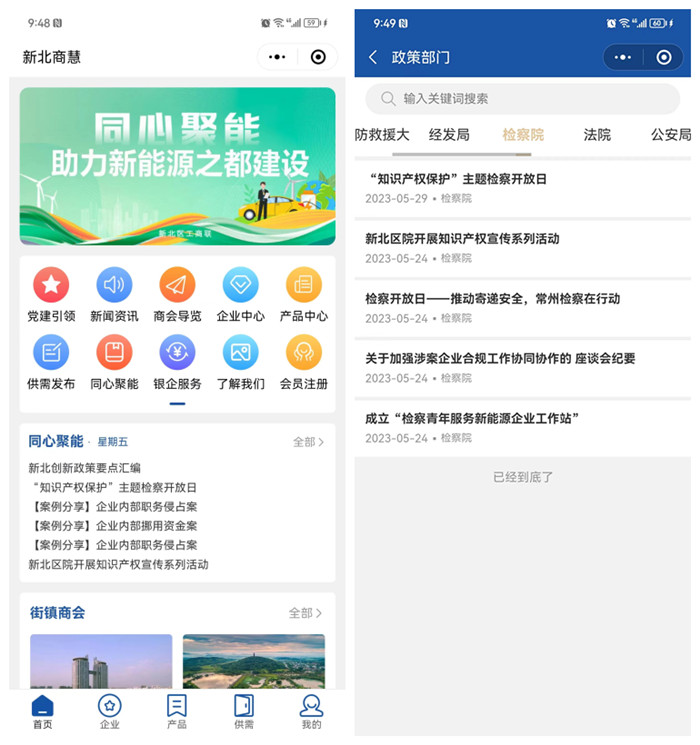View all 街镇商会 entries
Viewport: 700px width, 745px height.
pos(306,613)
